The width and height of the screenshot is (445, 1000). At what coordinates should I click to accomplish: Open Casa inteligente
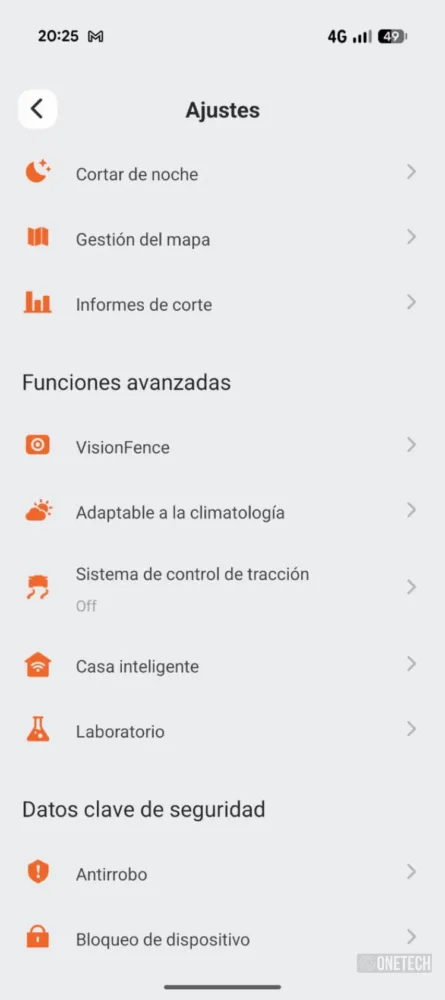click(222, 666)
